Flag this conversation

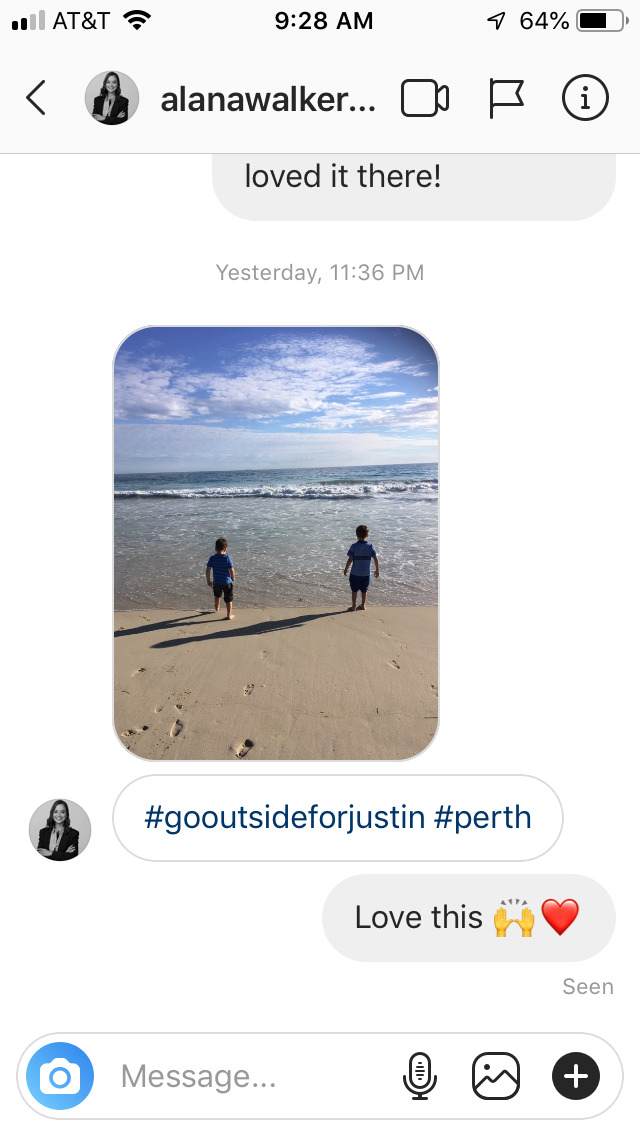click(506, 98)
